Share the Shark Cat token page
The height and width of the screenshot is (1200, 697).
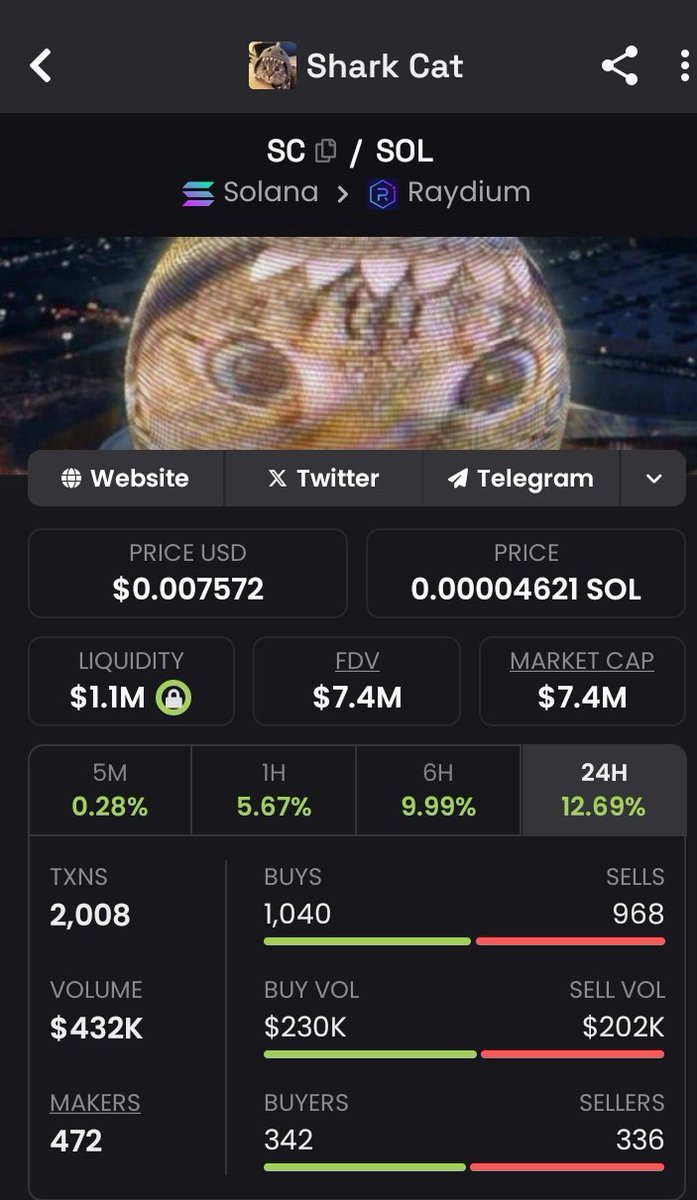(620, 67)
